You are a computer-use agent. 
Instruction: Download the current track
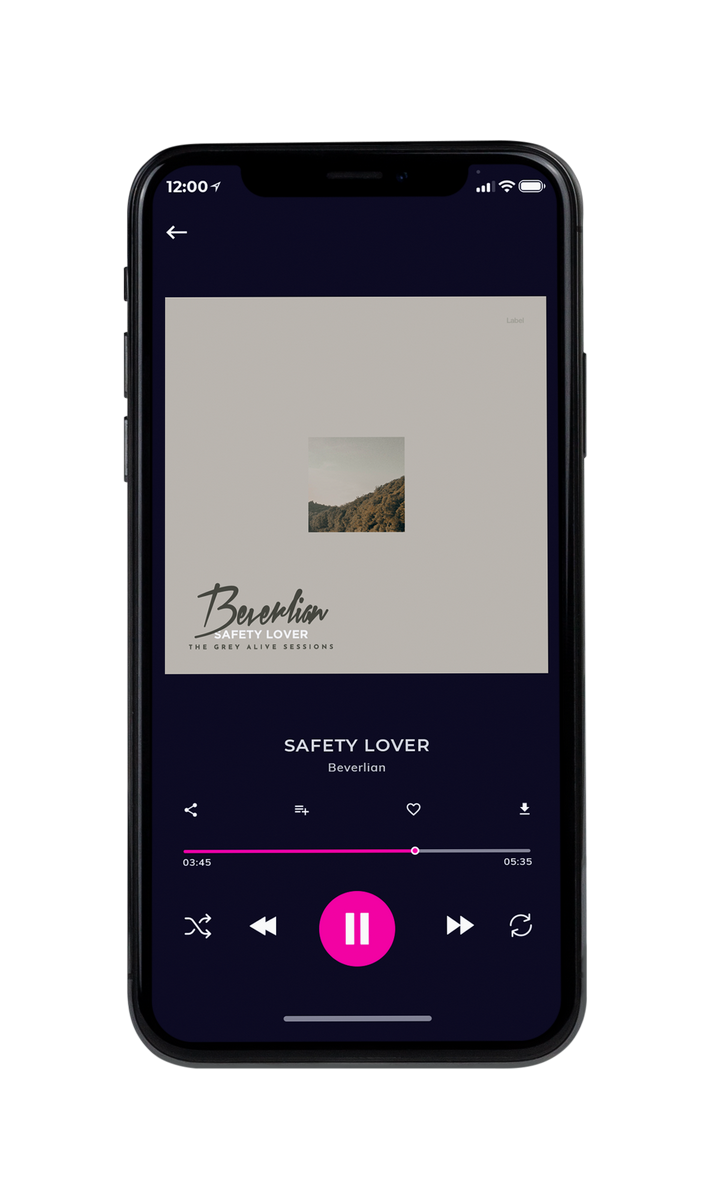click(524, 809)
